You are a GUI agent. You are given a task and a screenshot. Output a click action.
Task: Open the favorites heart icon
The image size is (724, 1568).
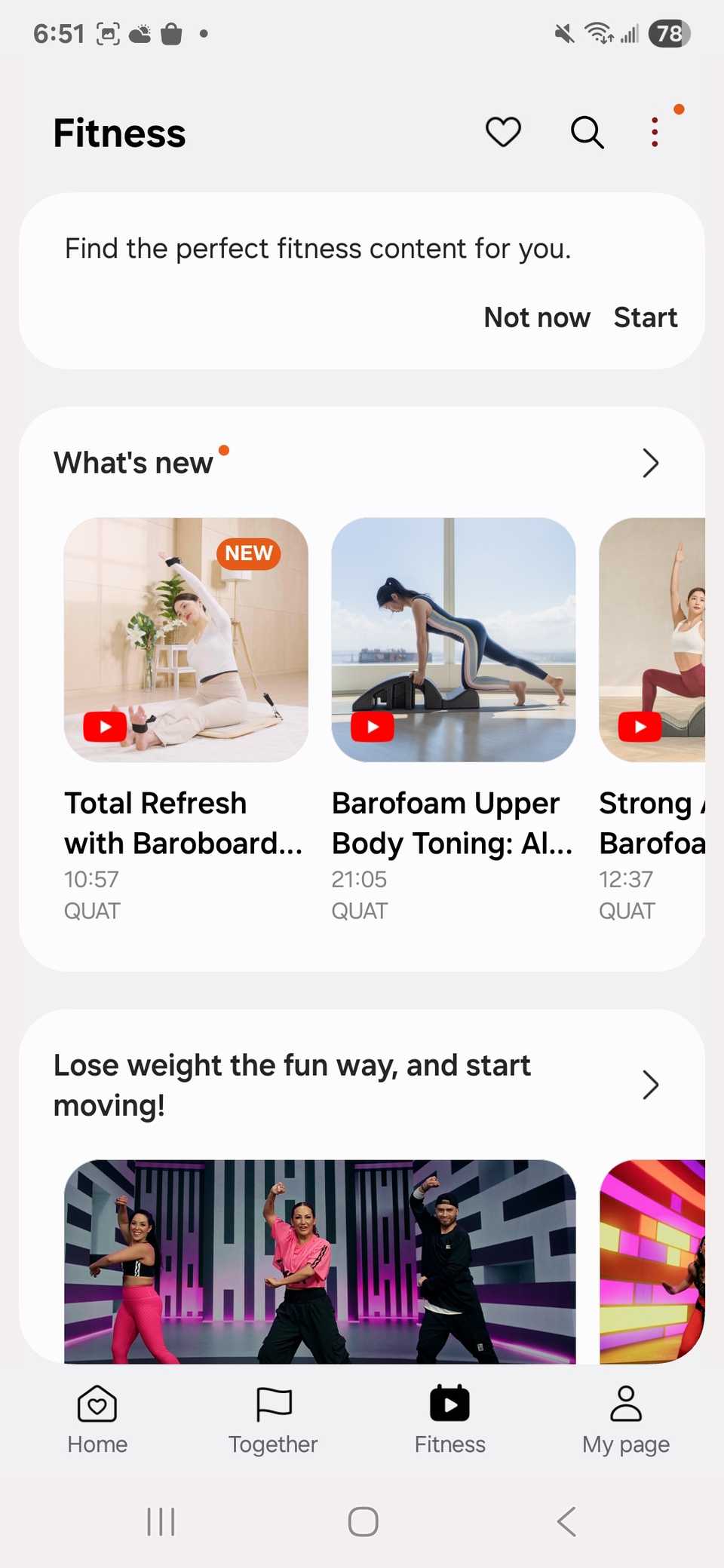pyautogui.click(x=503, y=132)
